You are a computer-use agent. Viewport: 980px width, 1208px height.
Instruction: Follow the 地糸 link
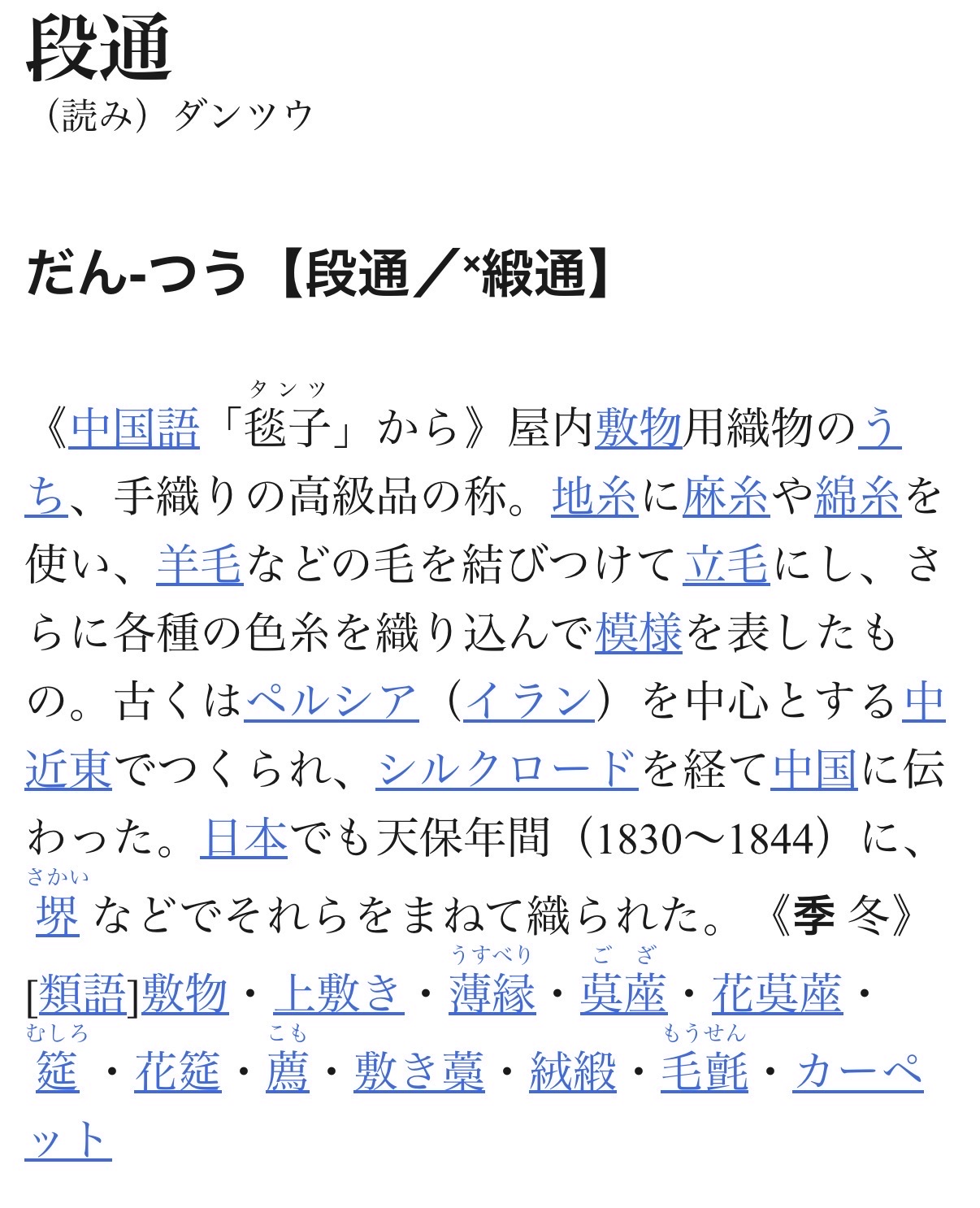click(x=595, y=496)
